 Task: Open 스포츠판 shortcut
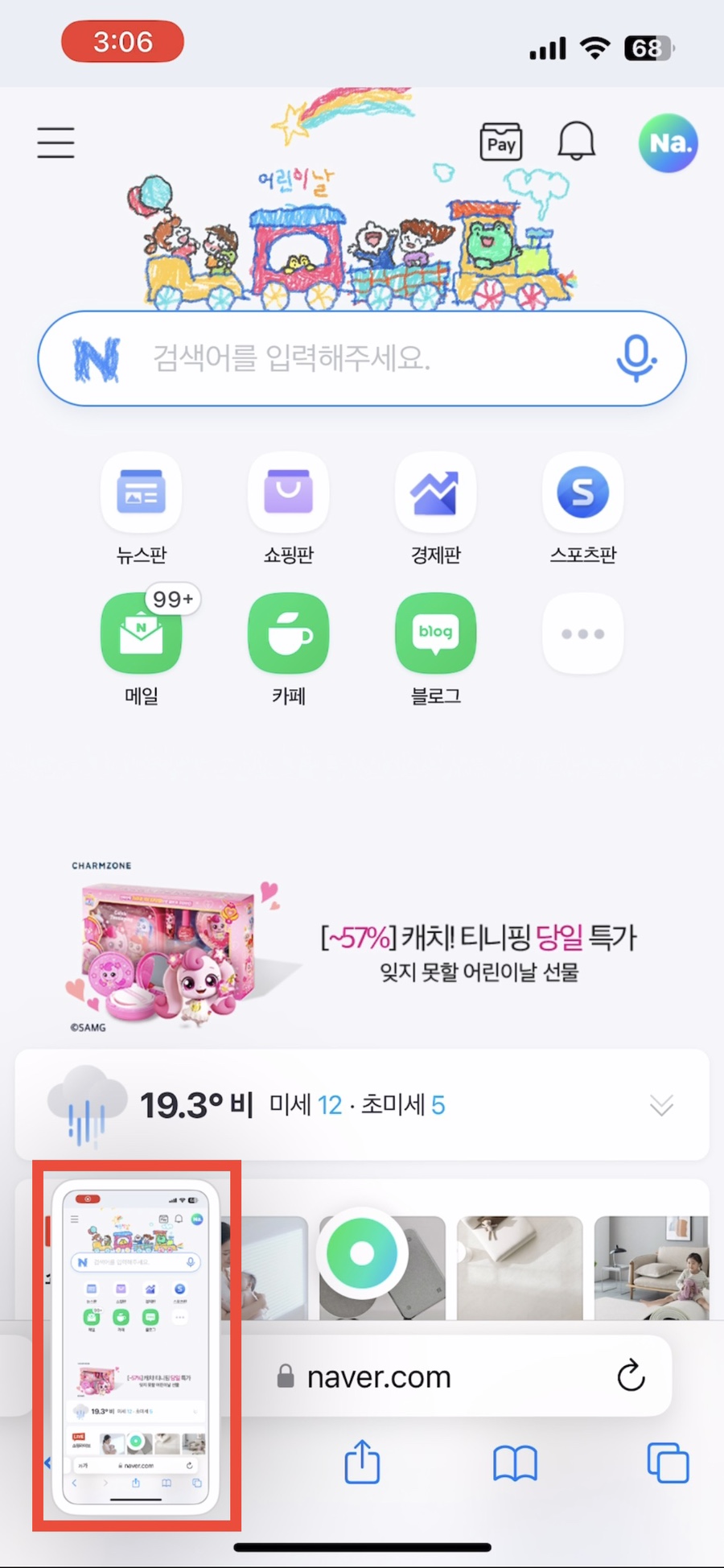click(x=582, y=509)
